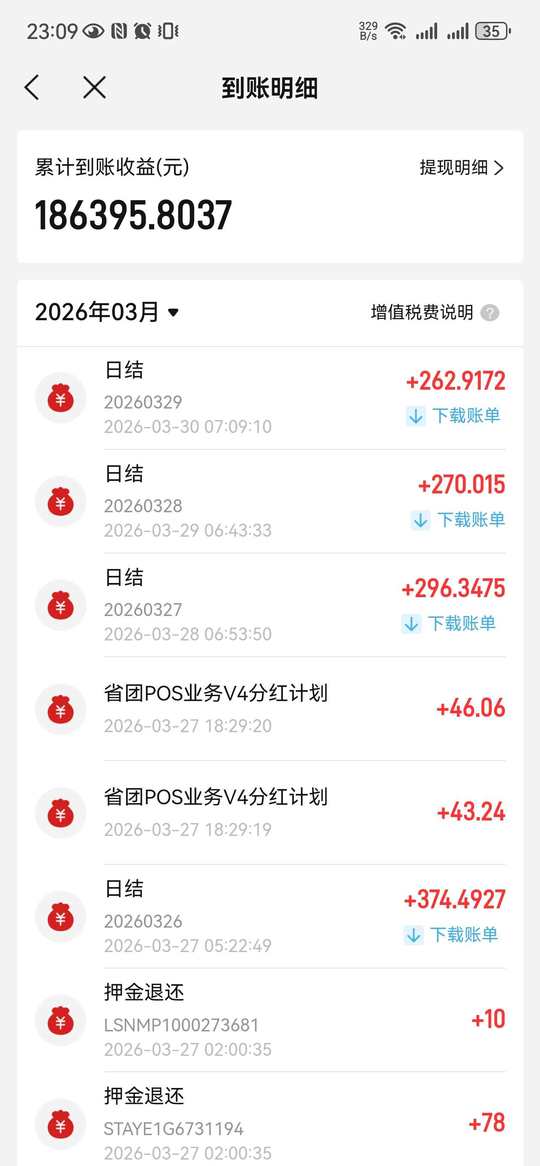The width and height of the screenshot is (540, 1166).
Task: Open 提现明细 withdrawal details
Action: point(462,167)
